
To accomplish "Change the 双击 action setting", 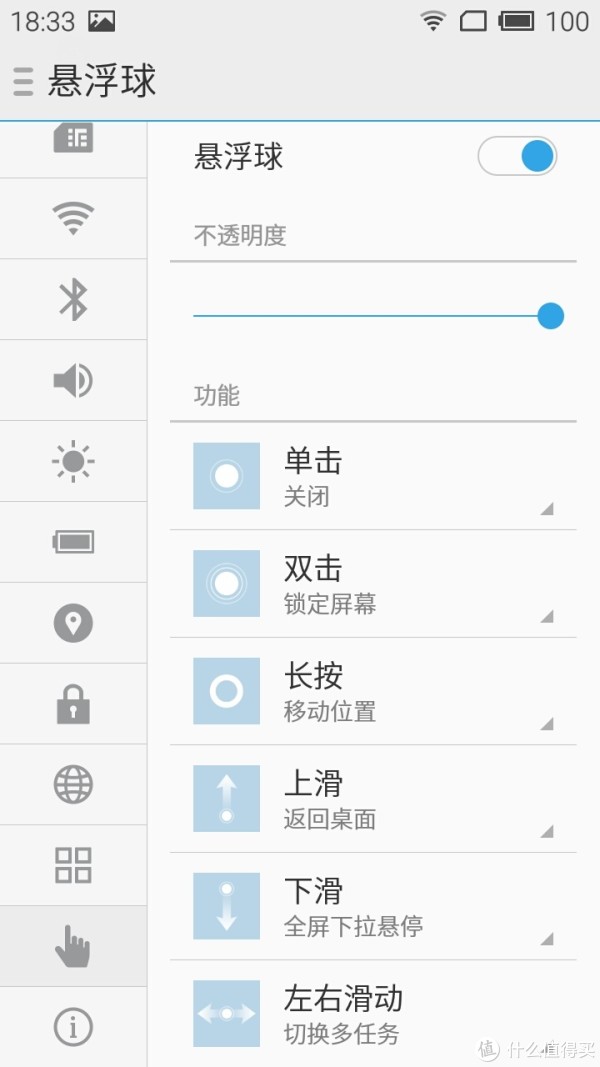I will click(373, 584).
